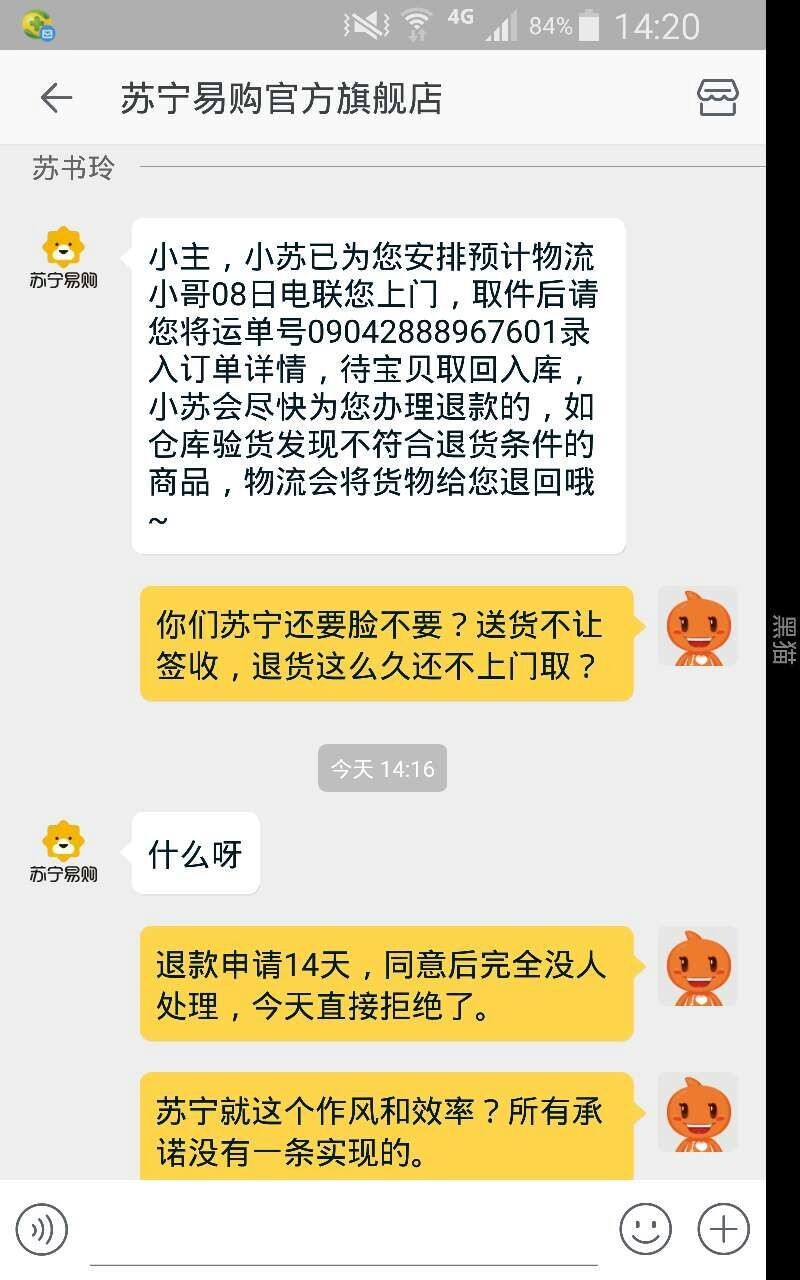Open the emoji picker
This screenshot has height=1280, width=800.
pos(645,1229)
